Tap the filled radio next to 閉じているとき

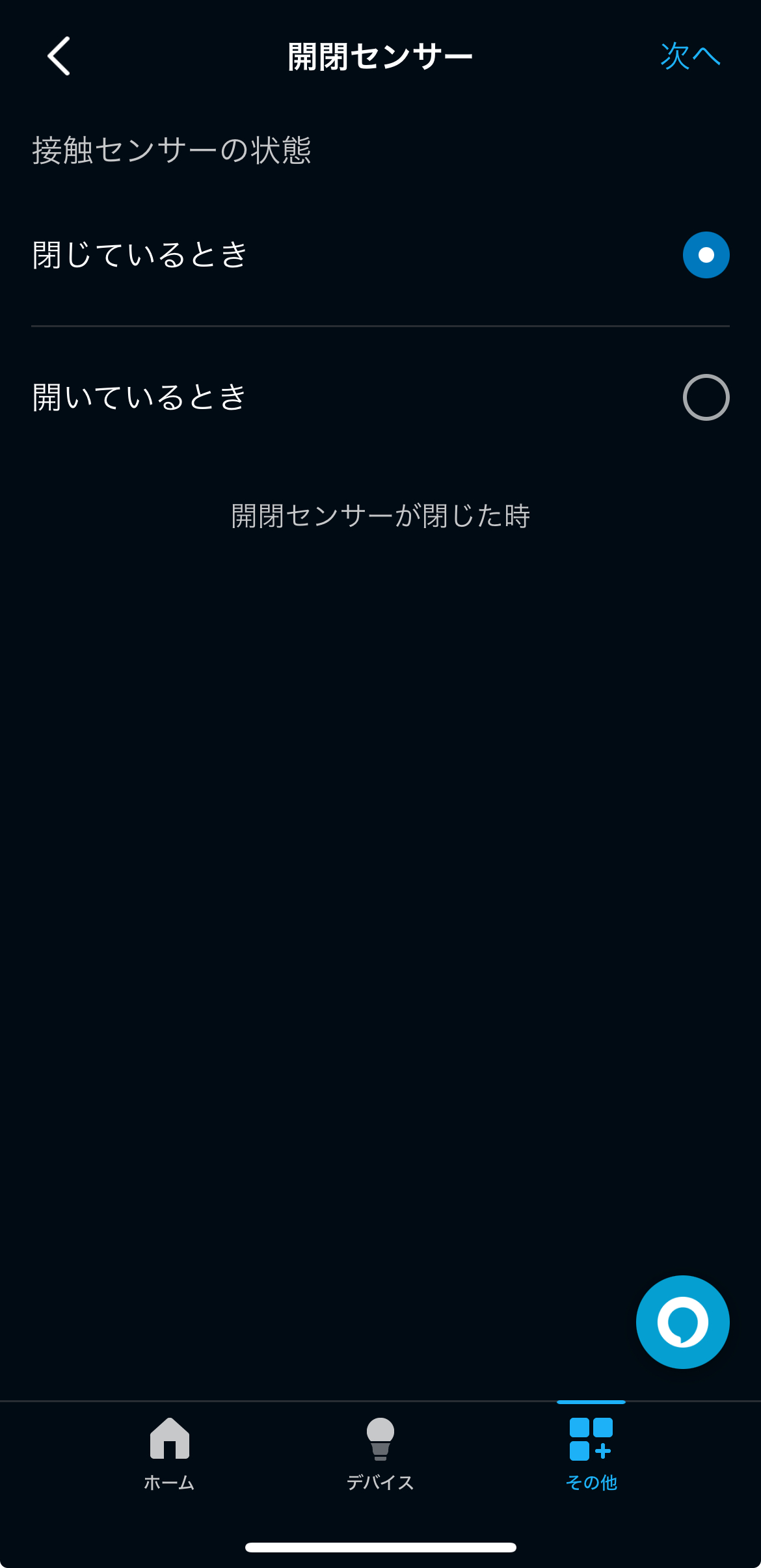pos(706,254)
